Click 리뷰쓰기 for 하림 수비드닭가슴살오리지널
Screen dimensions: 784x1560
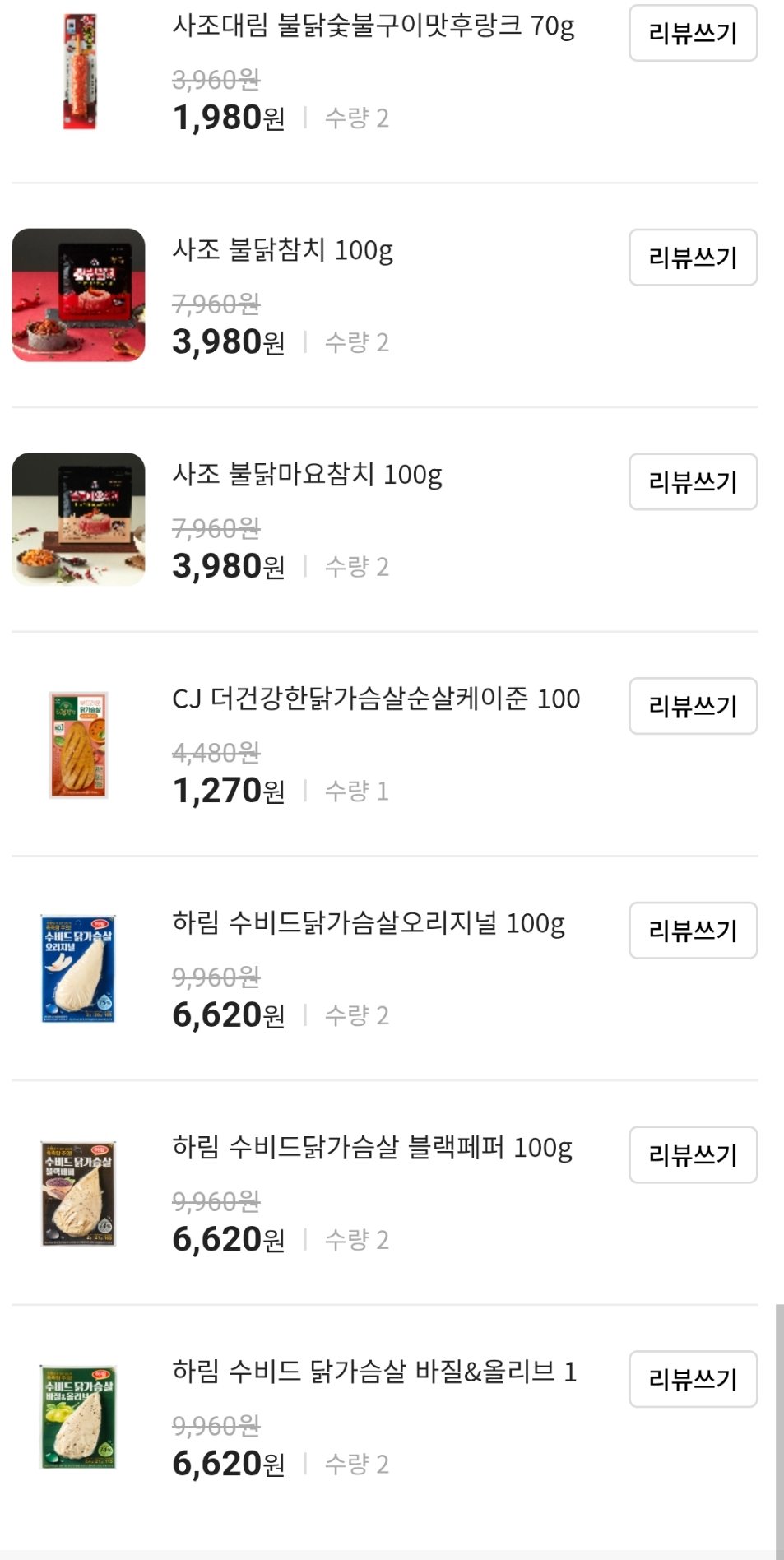pos(693,931)
